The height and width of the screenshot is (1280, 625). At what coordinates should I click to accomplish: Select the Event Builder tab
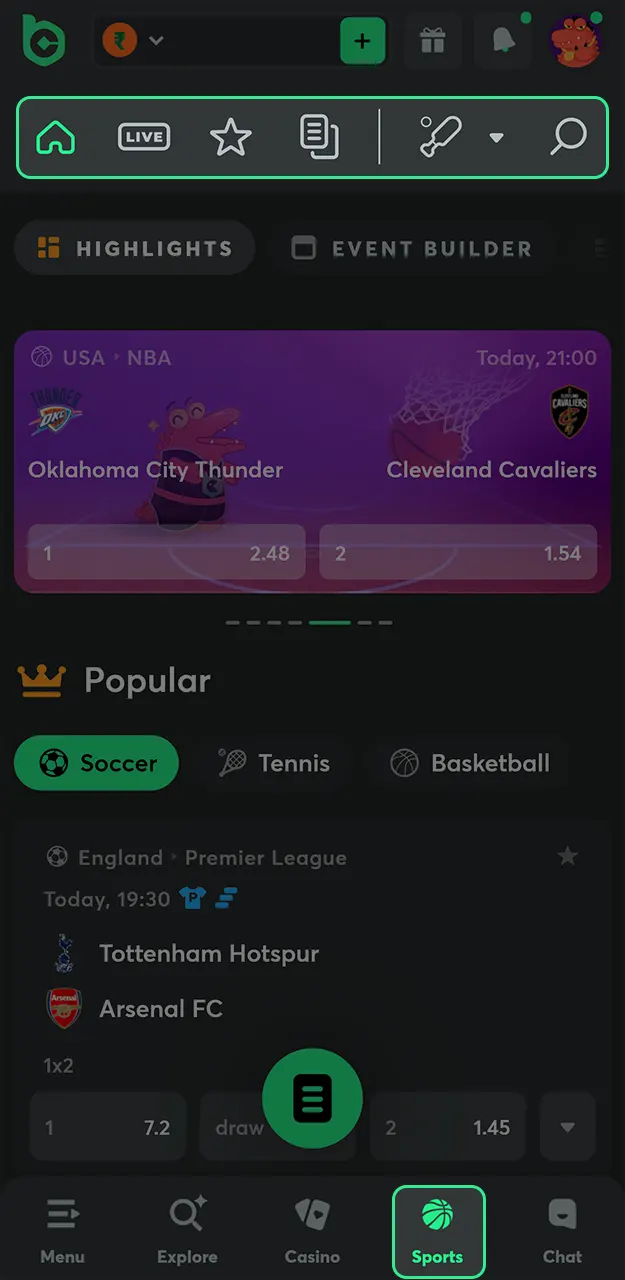tap(412, 249)
